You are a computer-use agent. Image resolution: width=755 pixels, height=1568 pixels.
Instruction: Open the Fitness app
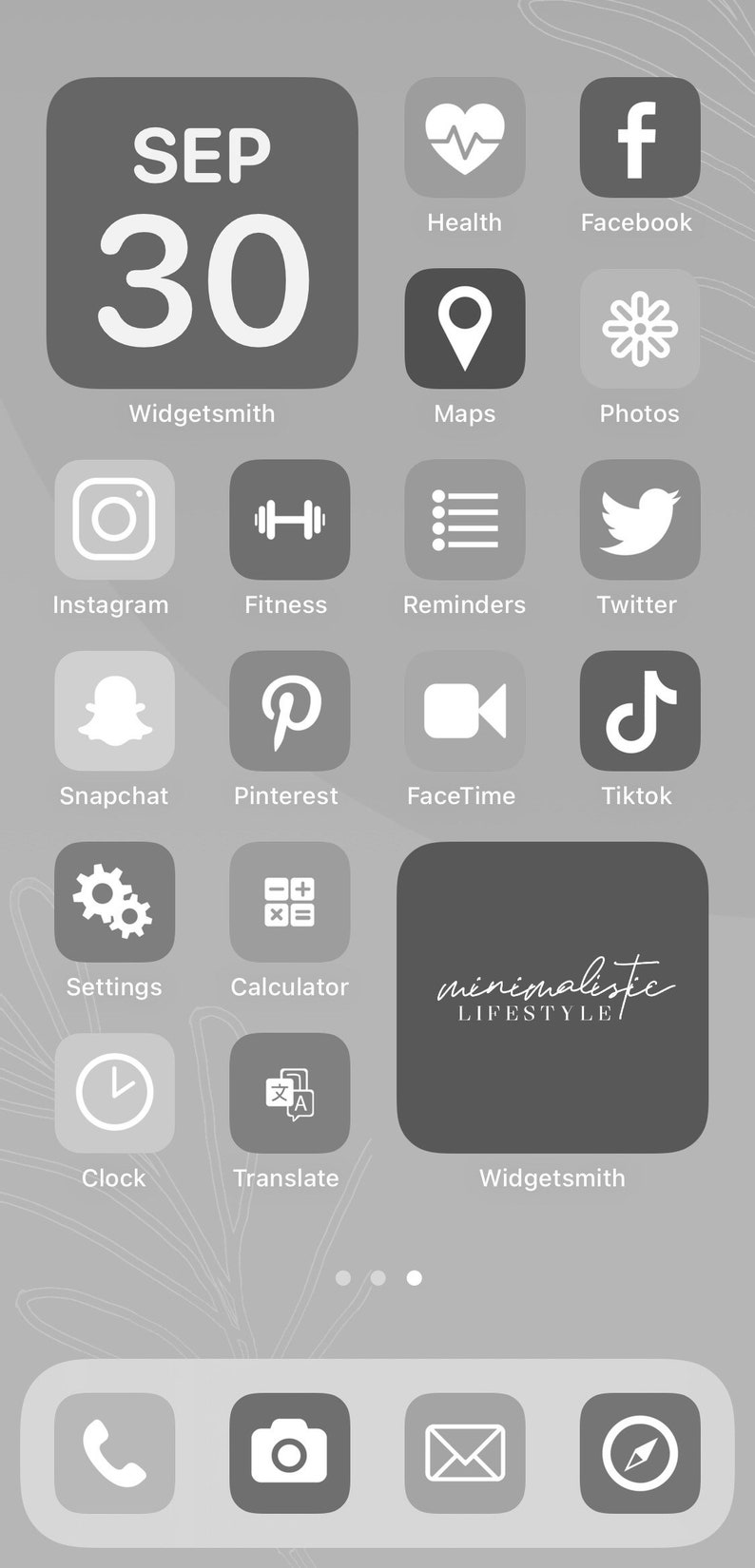(x=289, y=520)
